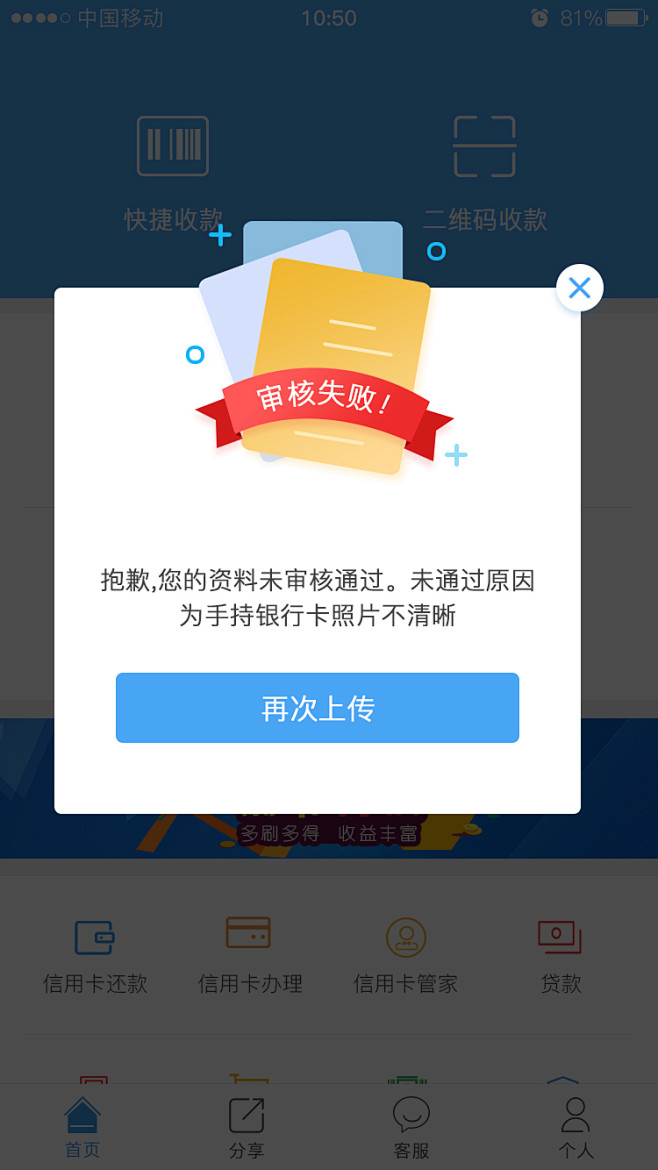The width and height of the screenshot is (658, 1170).
Task: Open 信用卡还款
Action: 95,955
